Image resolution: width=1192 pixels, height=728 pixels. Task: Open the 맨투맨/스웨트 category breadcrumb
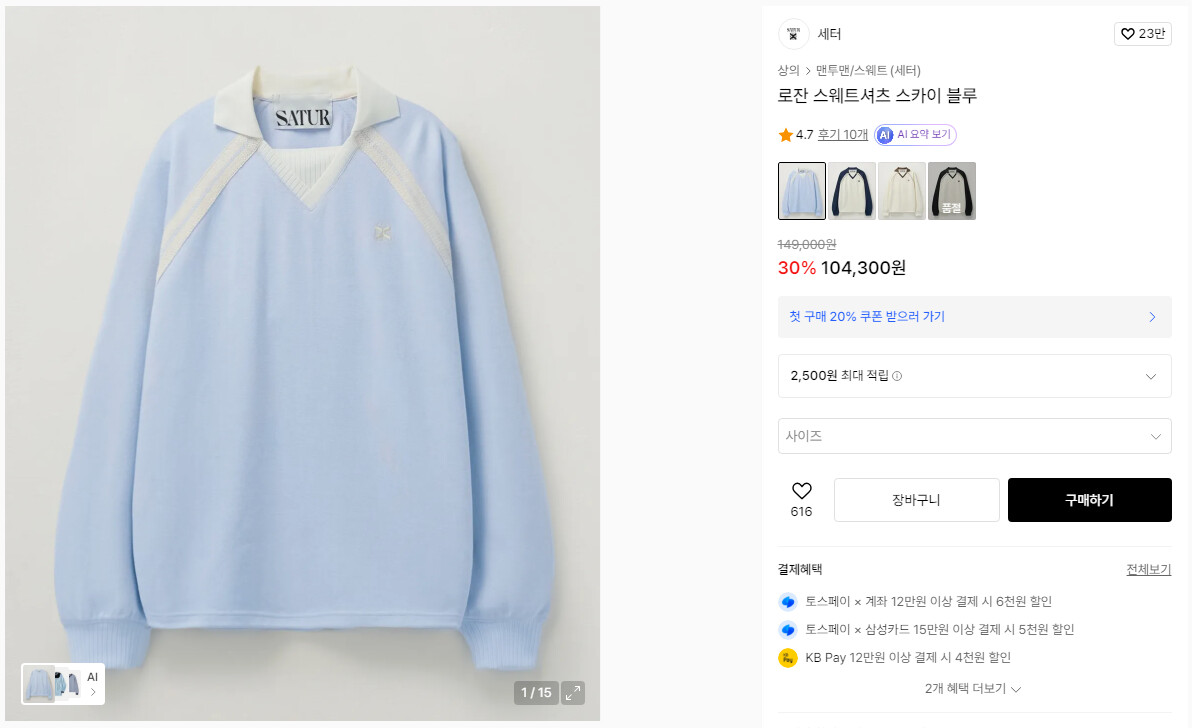click(868, 71)
